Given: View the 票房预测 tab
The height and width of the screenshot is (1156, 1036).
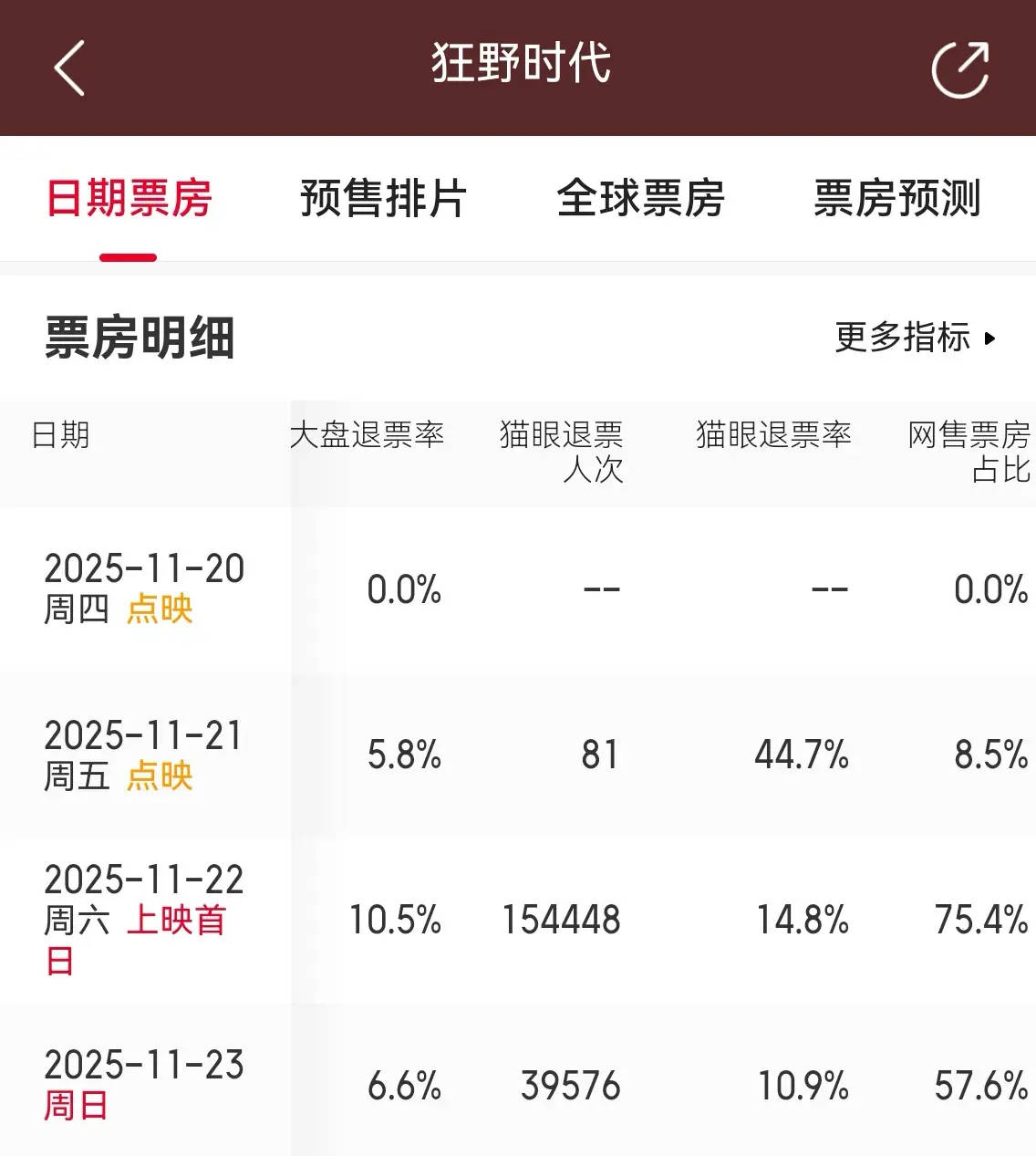Looking at the screenshot, I should coord(896,199).
